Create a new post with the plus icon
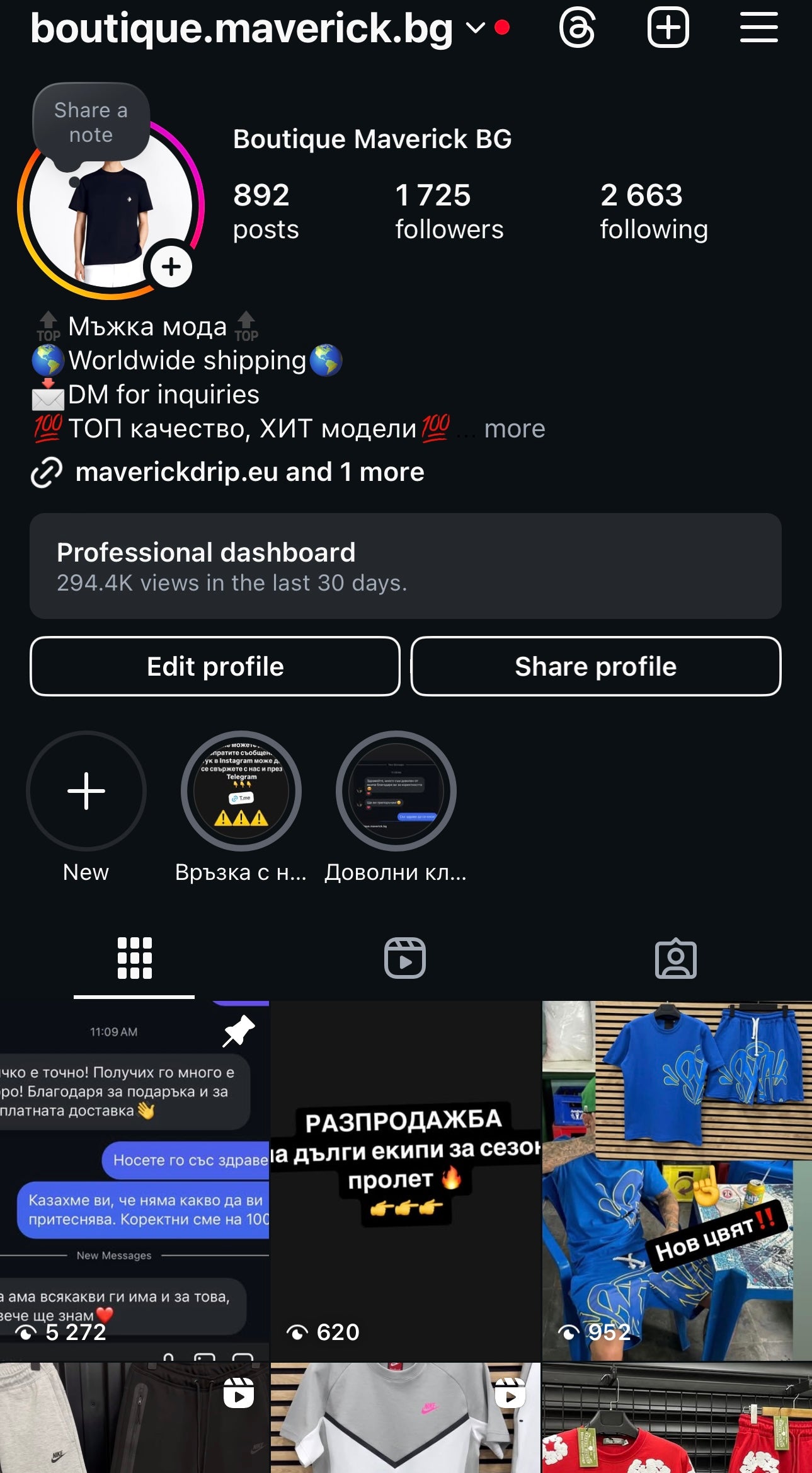Image resolution: width=812 pixels, height=1473 pixels. pyautogui.click(x=668, y=28)
